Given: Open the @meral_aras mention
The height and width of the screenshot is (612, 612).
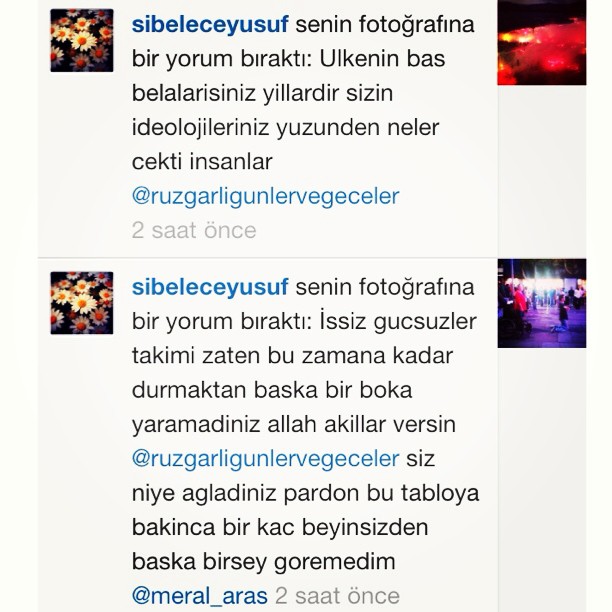Looking at the screenshot, I should click(199, 596).
